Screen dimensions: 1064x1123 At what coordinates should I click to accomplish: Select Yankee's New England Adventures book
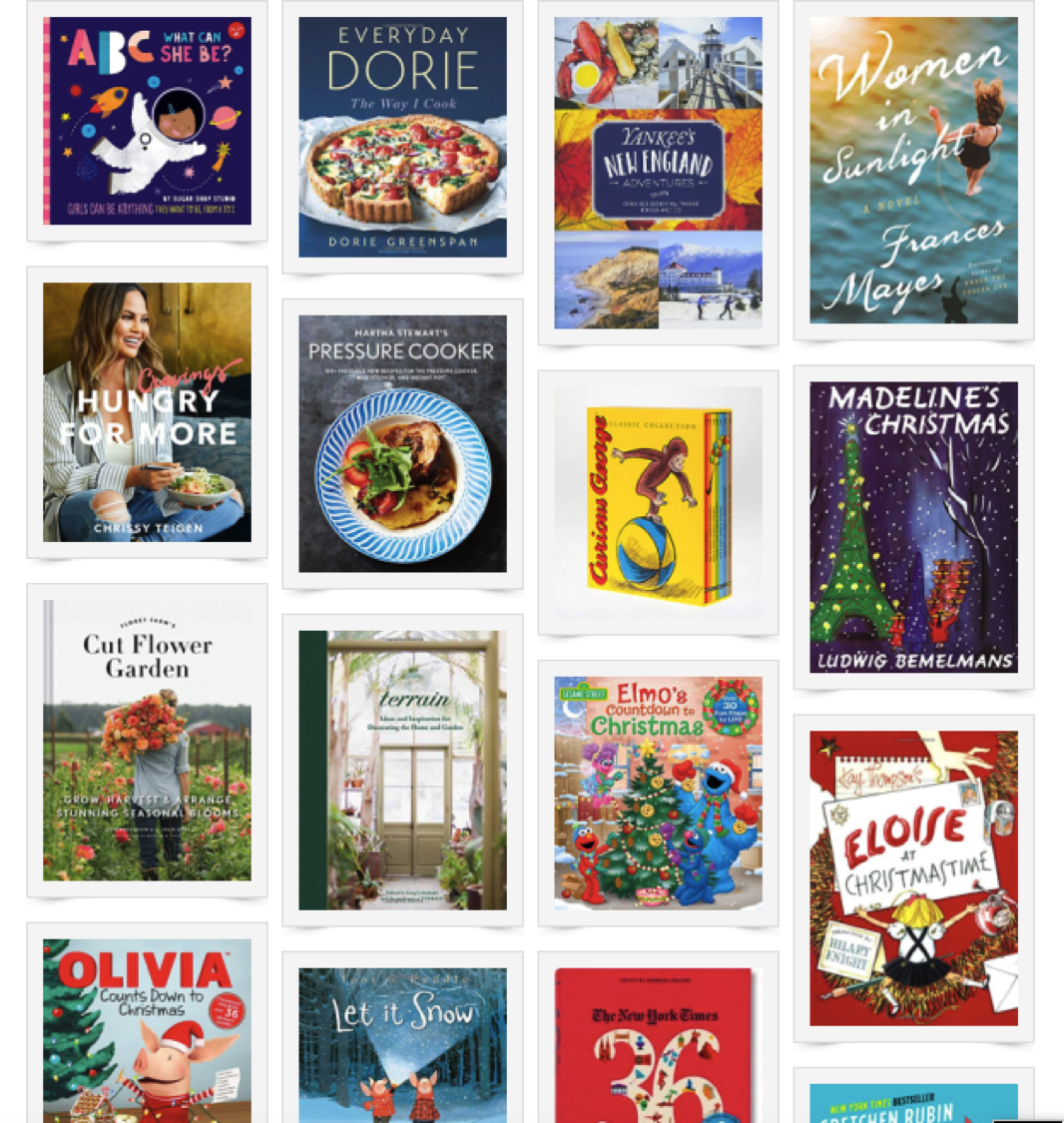(658, 173)
